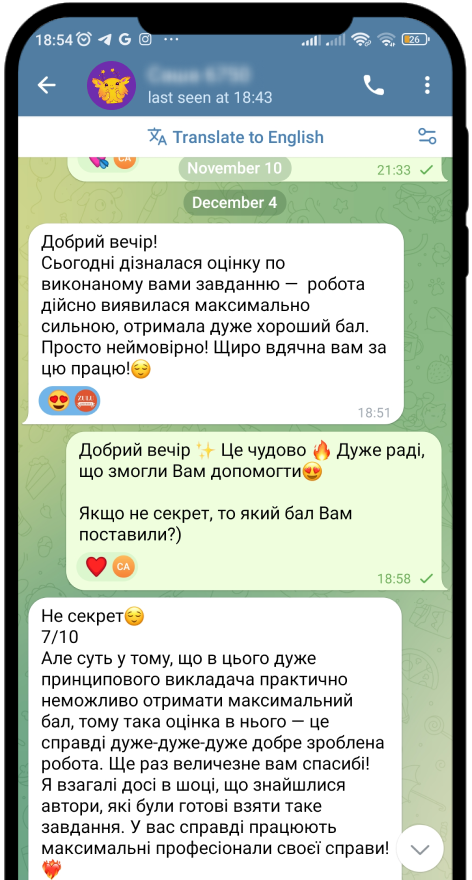
Task: Start a voice call with this contact
Action: (x=373, y=85)
